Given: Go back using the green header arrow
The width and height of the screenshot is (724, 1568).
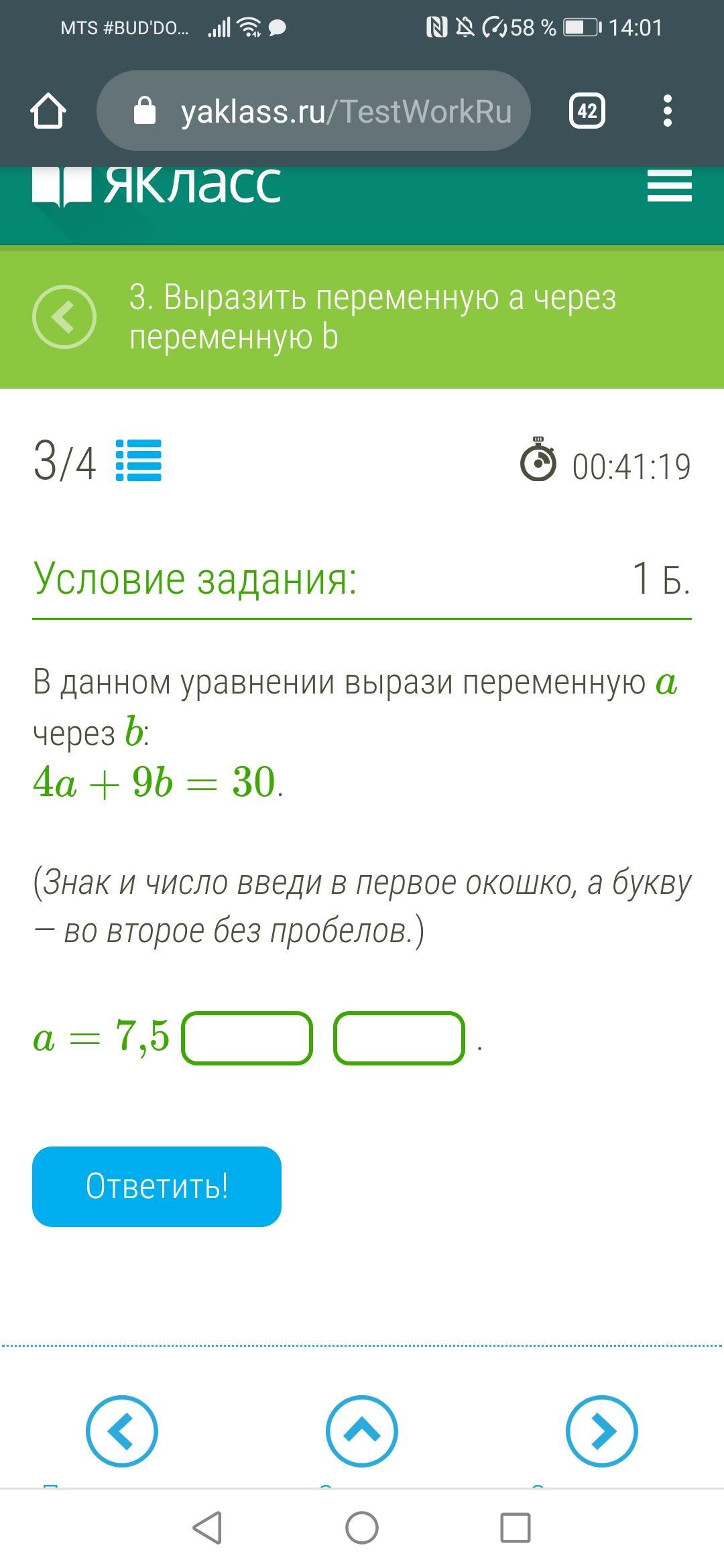Looking at the screenshot, I should pos(64,317).
